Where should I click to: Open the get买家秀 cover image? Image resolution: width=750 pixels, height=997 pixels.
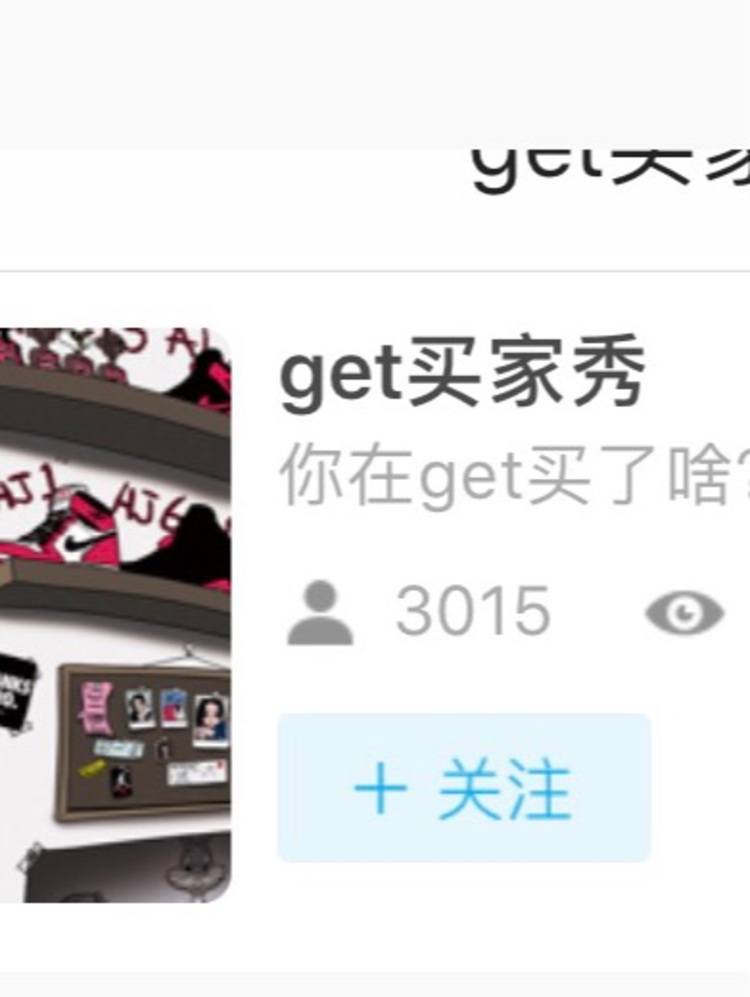[x=115, y=614]
